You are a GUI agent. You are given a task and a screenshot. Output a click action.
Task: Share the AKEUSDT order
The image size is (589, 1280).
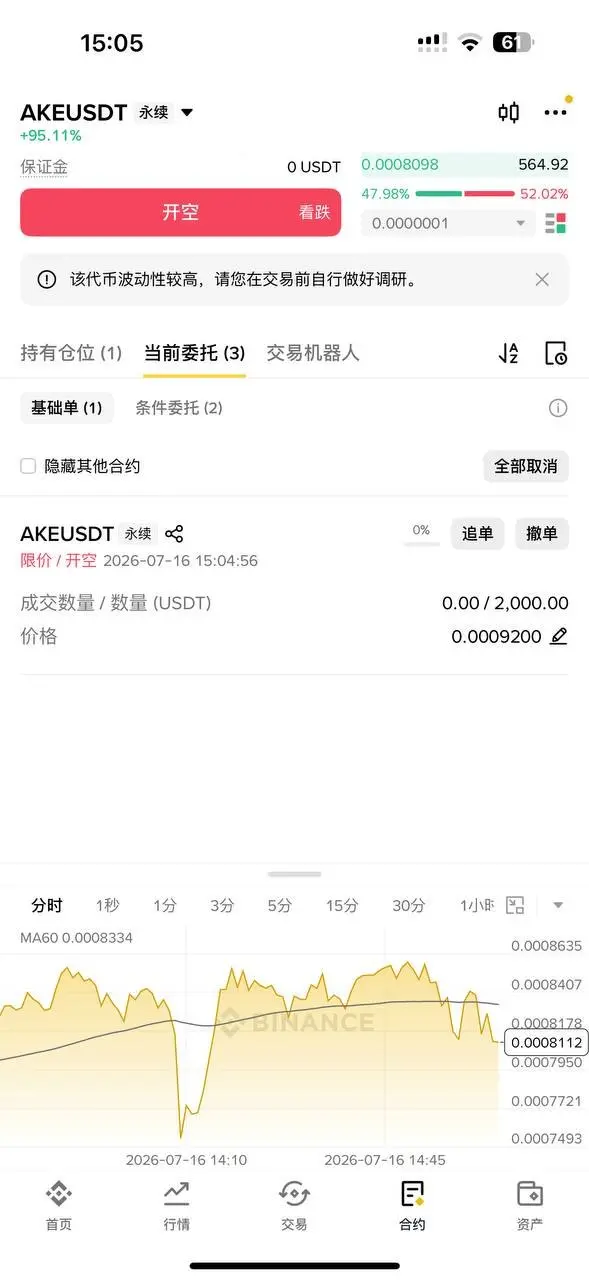[x=174, y=534]
